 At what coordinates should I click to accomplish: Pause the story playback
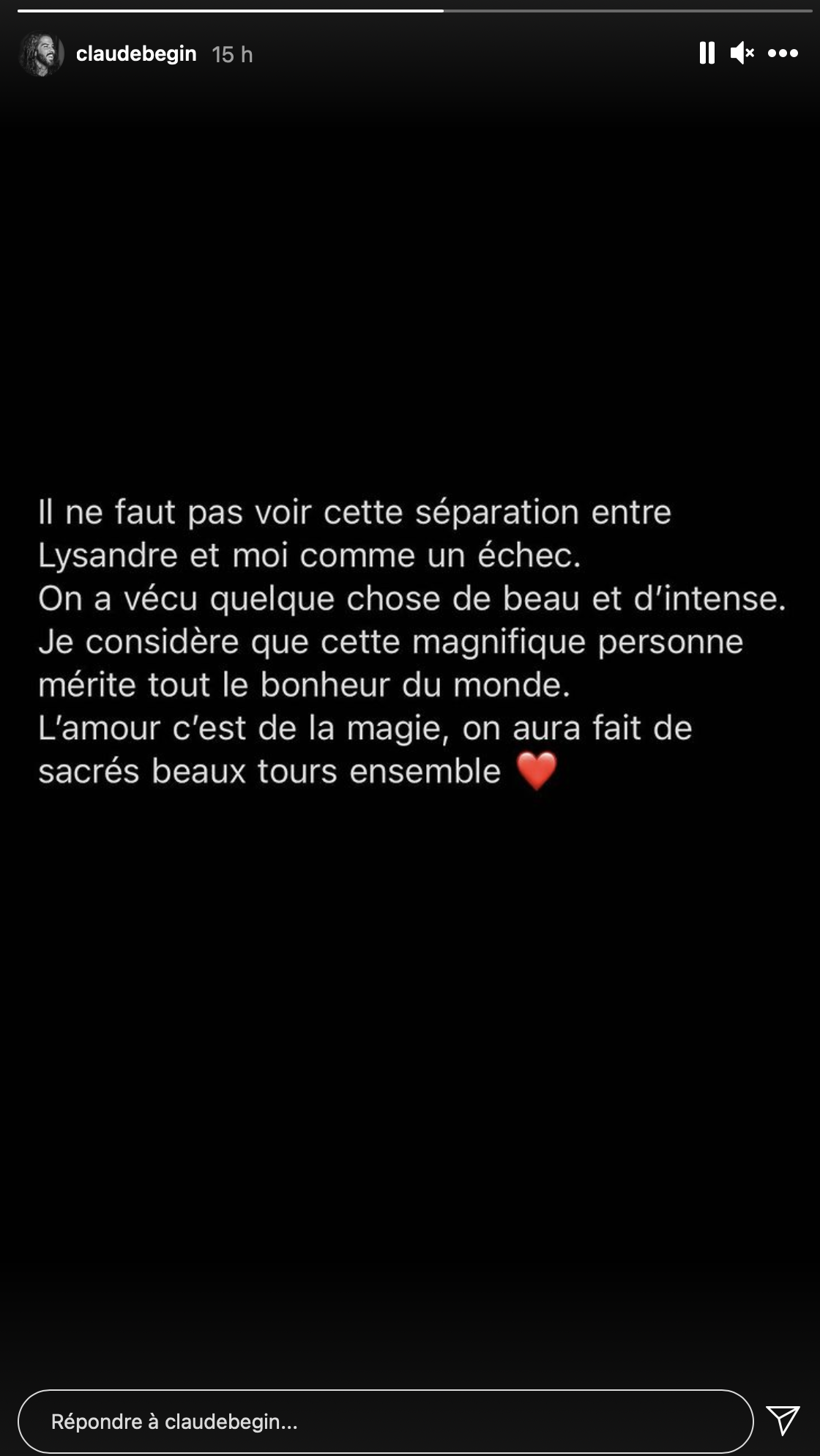tap(707, 53)
